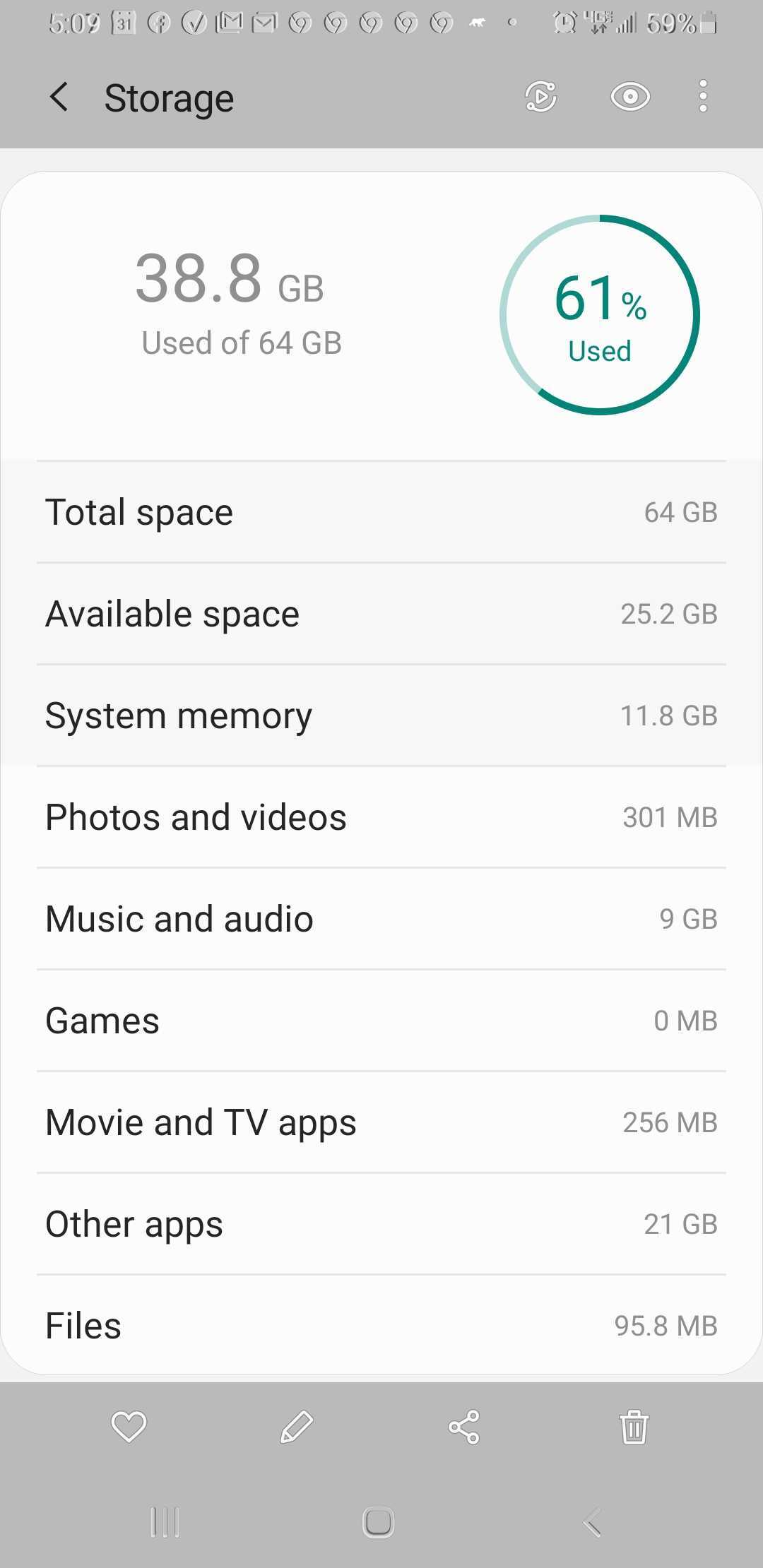Open the Recents navigation key
This screenshot has height=1568, width=763.
[x=165, y=1523]
